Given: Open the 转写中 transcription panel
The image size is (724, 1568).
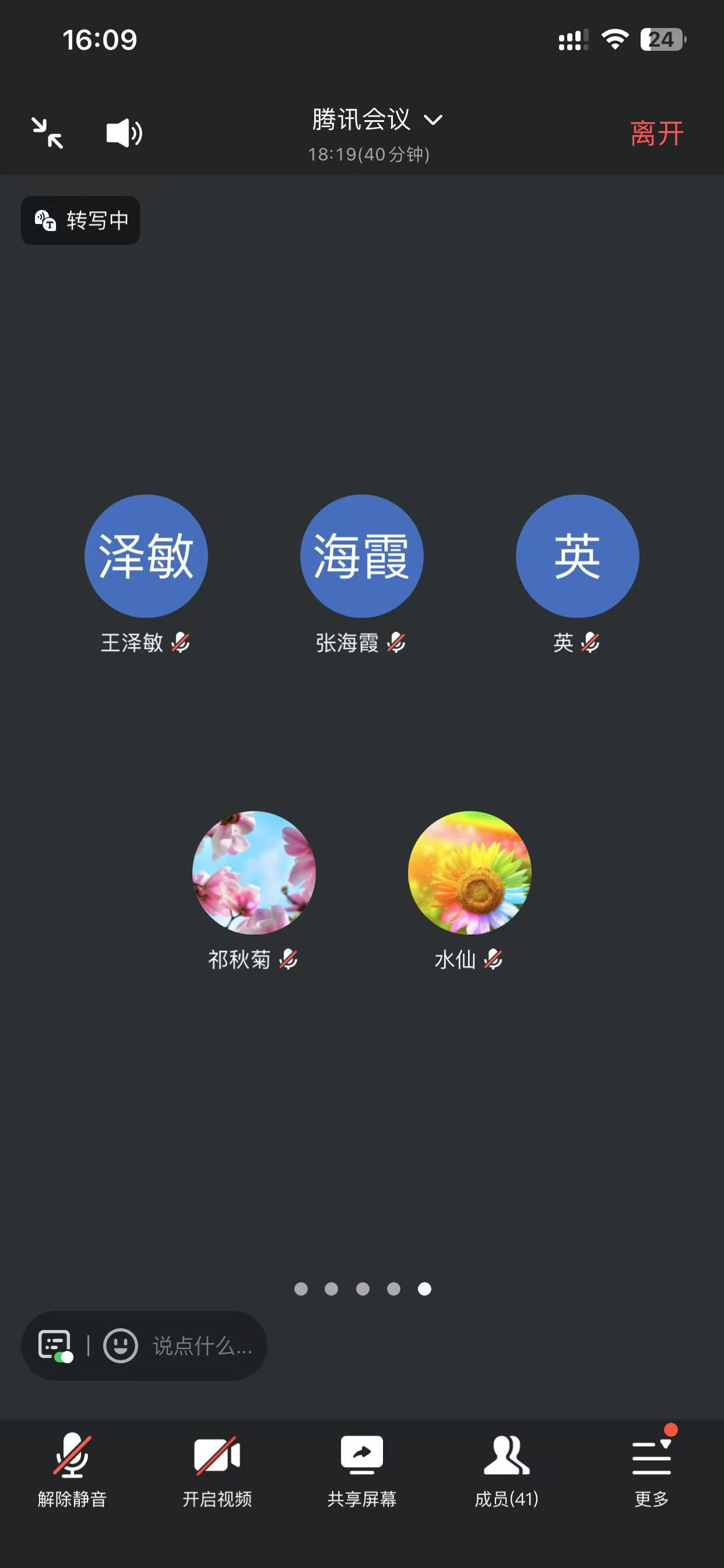Looking at the screenshot, I should 81,220.
